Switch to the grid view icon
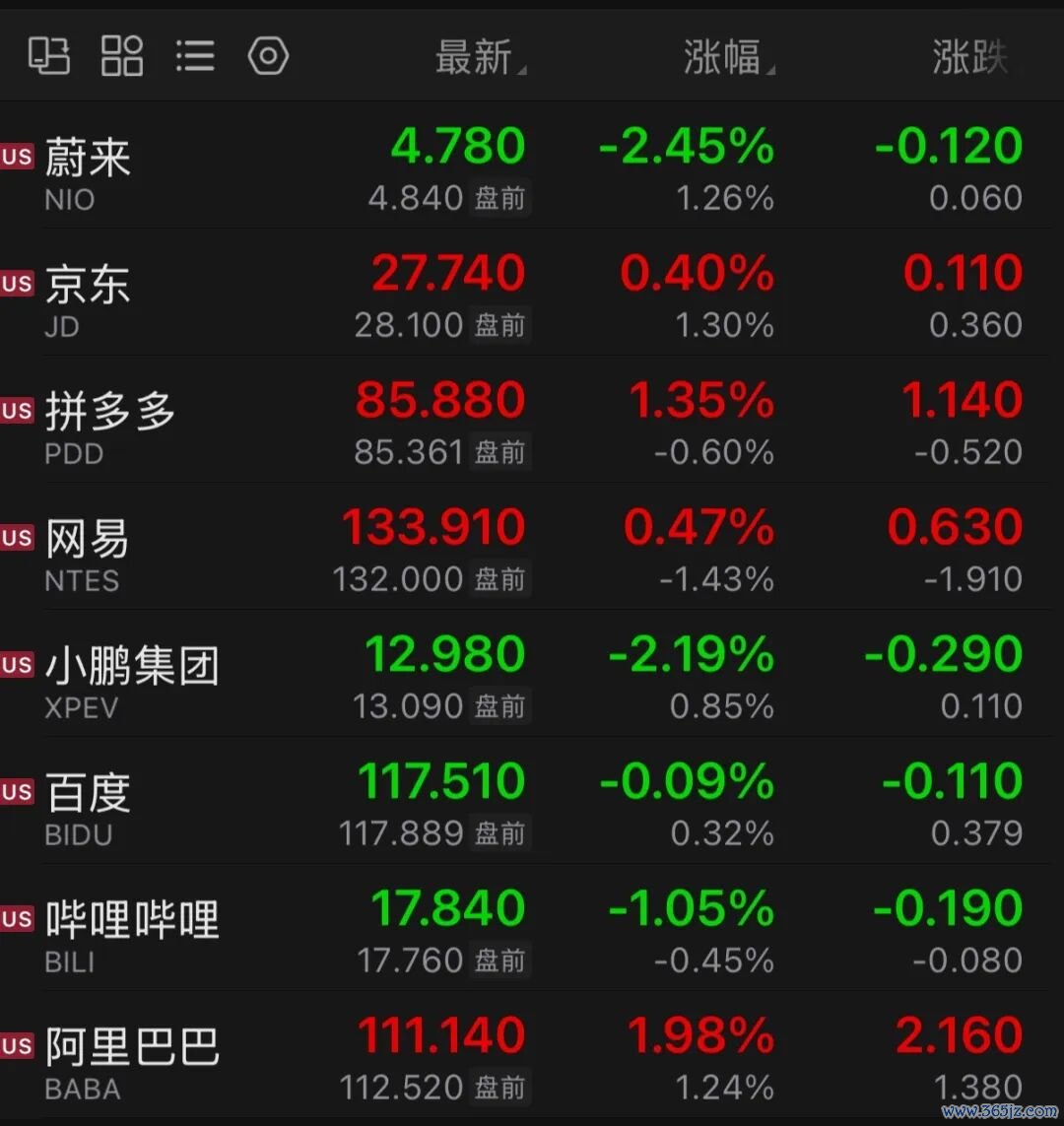 pyautogui.click(x=122, y=55)
